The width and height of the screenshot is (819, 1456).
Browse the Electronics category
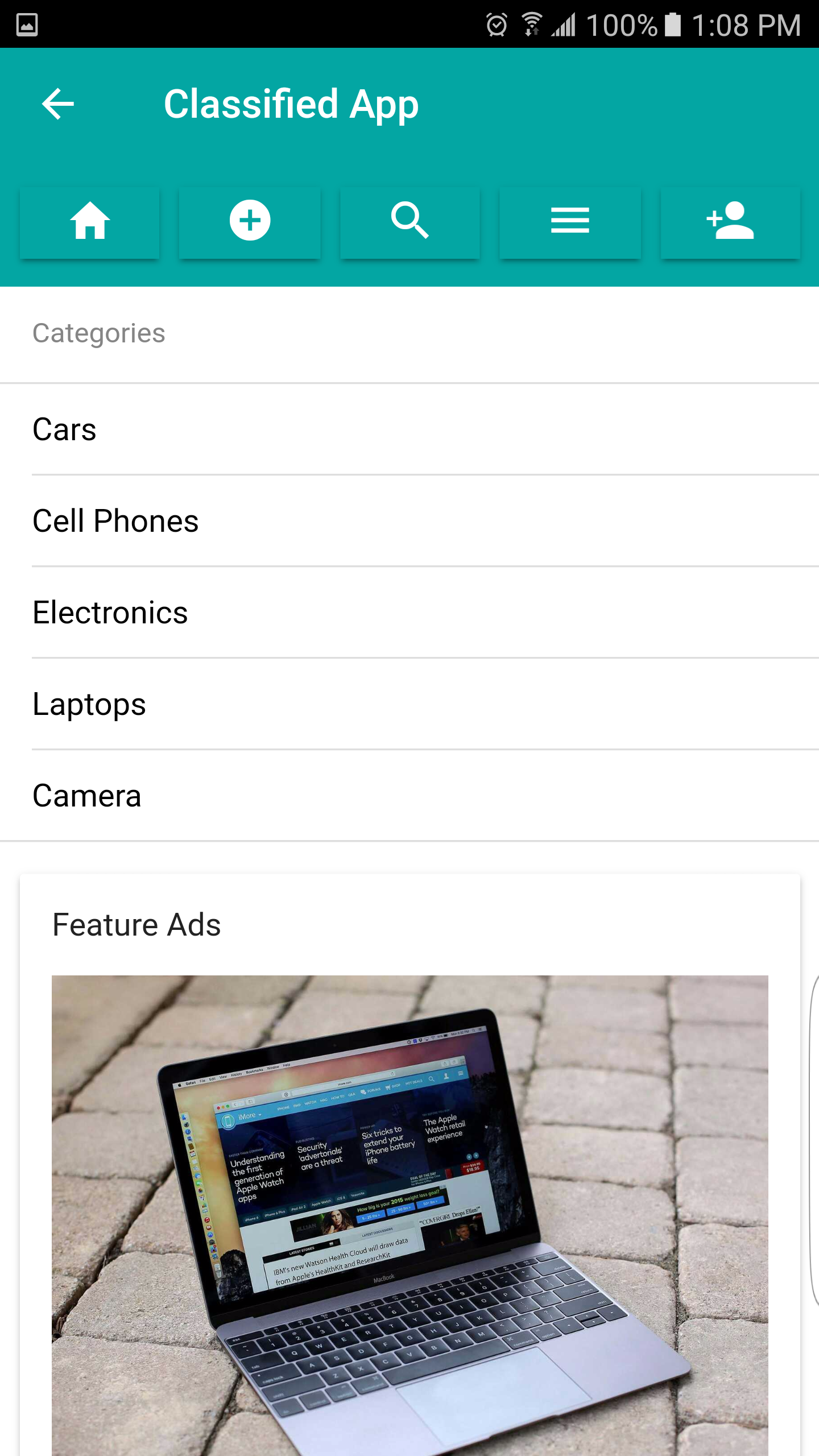(x=409, y=613)
